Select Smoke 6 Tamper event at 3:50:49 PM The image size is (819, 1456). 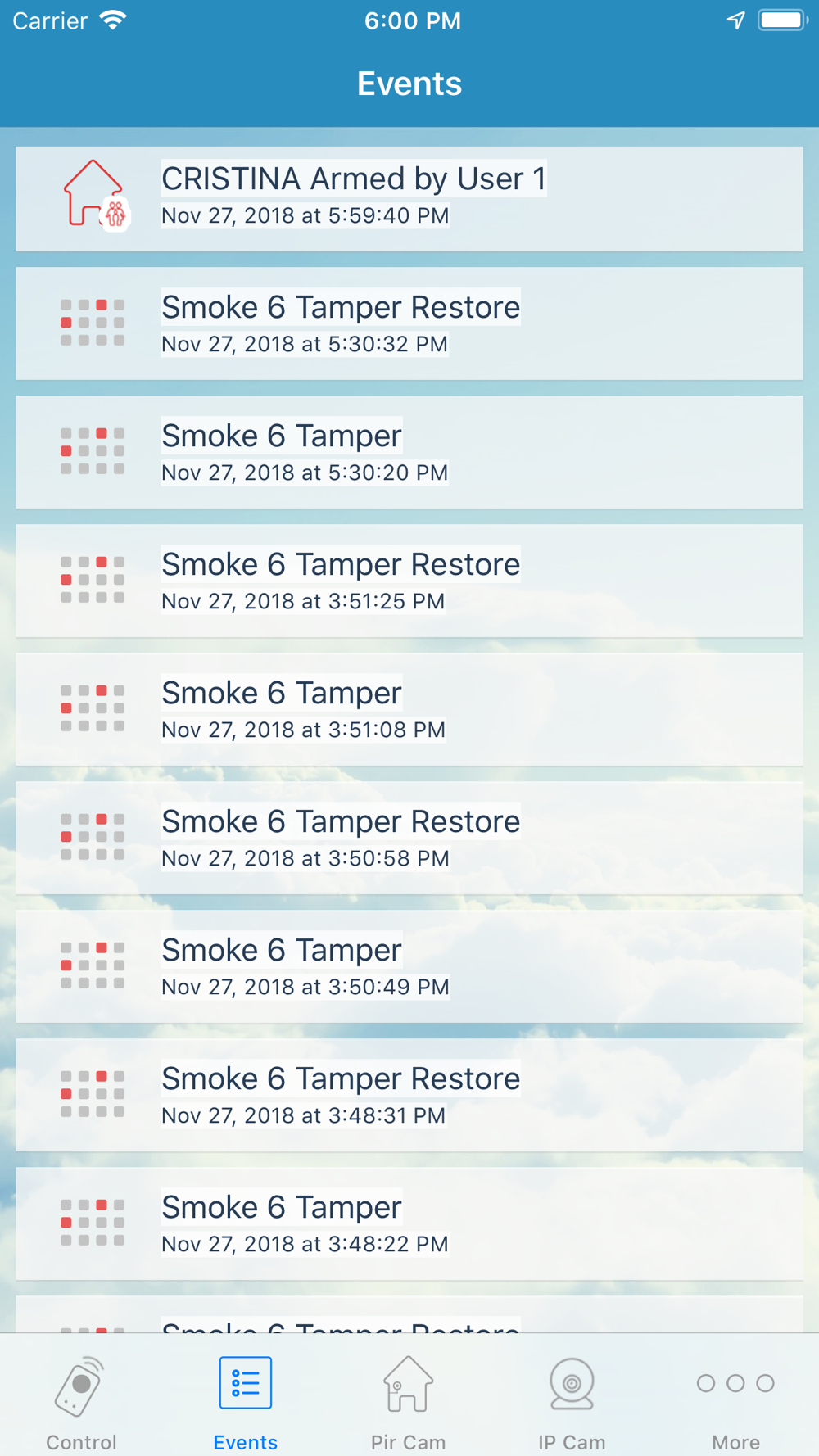pyautogui.click(x=409, y=966)
